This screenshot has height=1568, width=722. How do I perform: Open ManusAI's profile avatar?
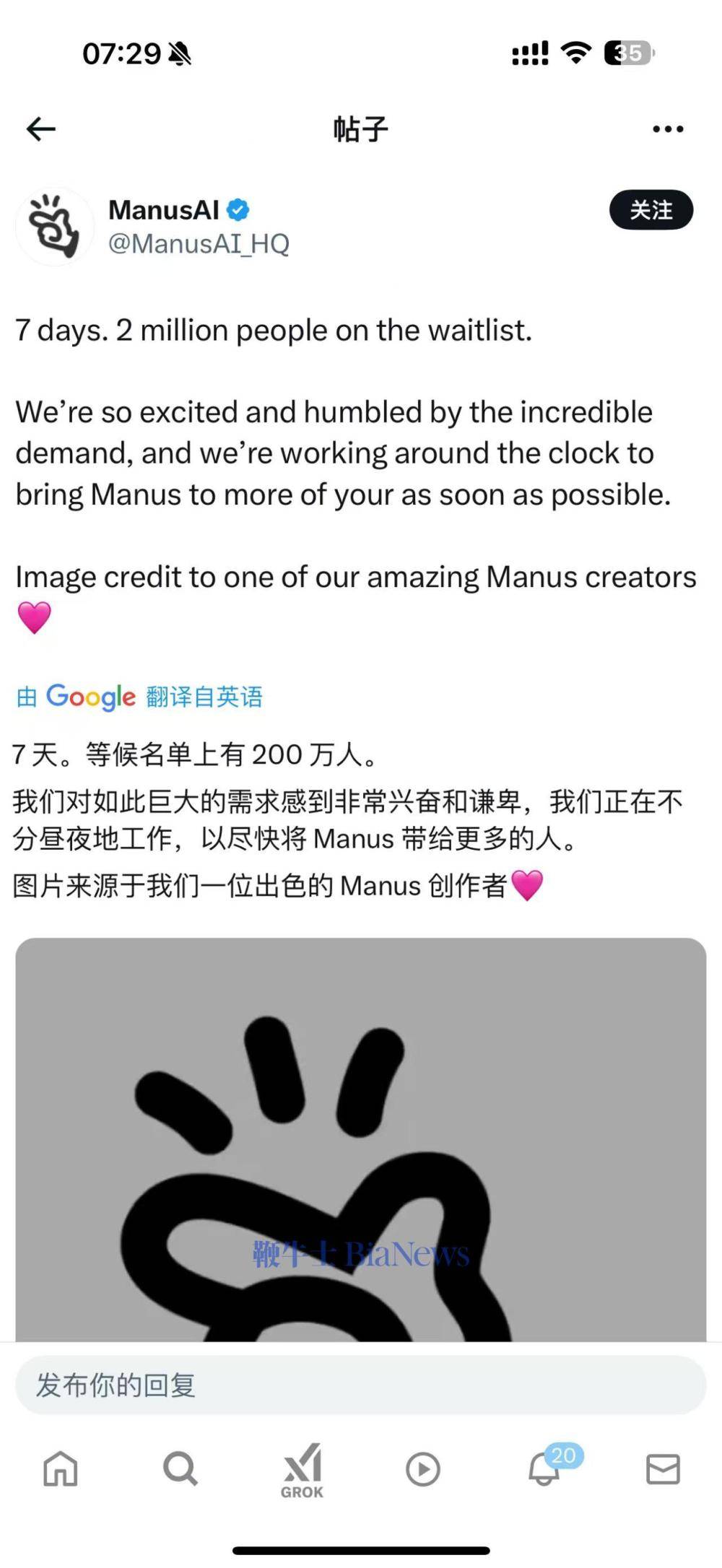point(54,227)
